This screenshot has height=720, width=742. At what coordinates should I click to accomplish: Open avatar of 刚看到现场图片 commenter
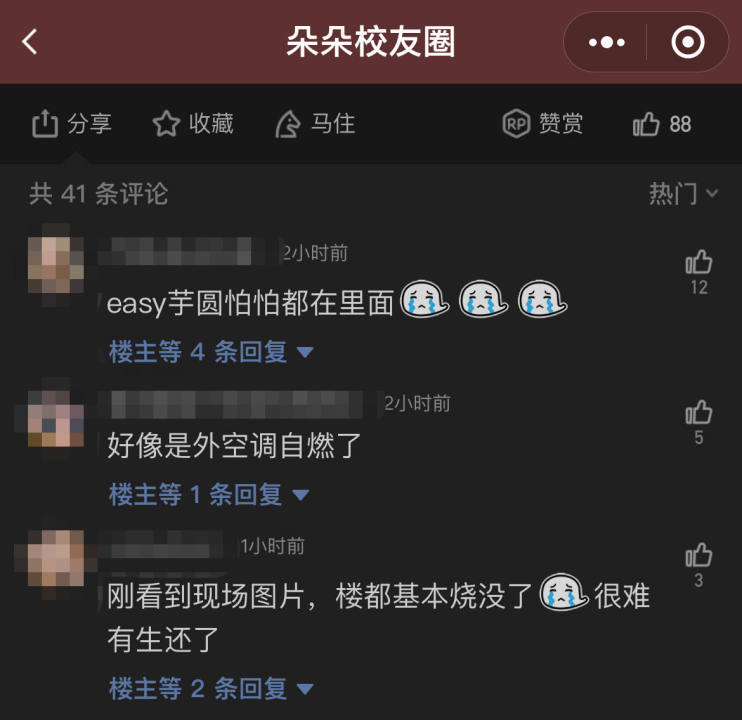click(55, 559)
